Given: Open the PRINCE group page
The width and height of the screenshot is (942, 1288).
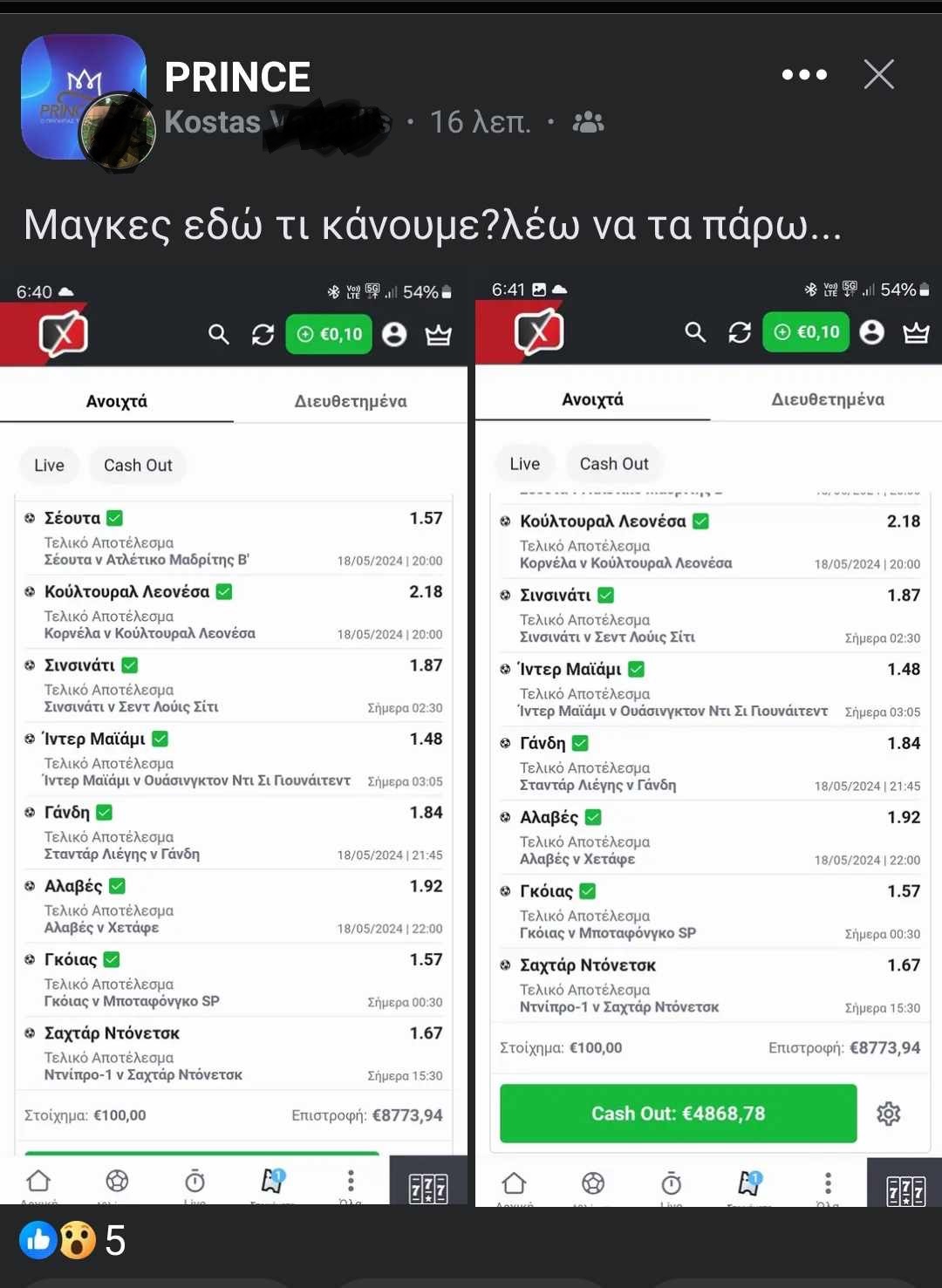Looking at the screenshot, I should [x=236, y=77].
